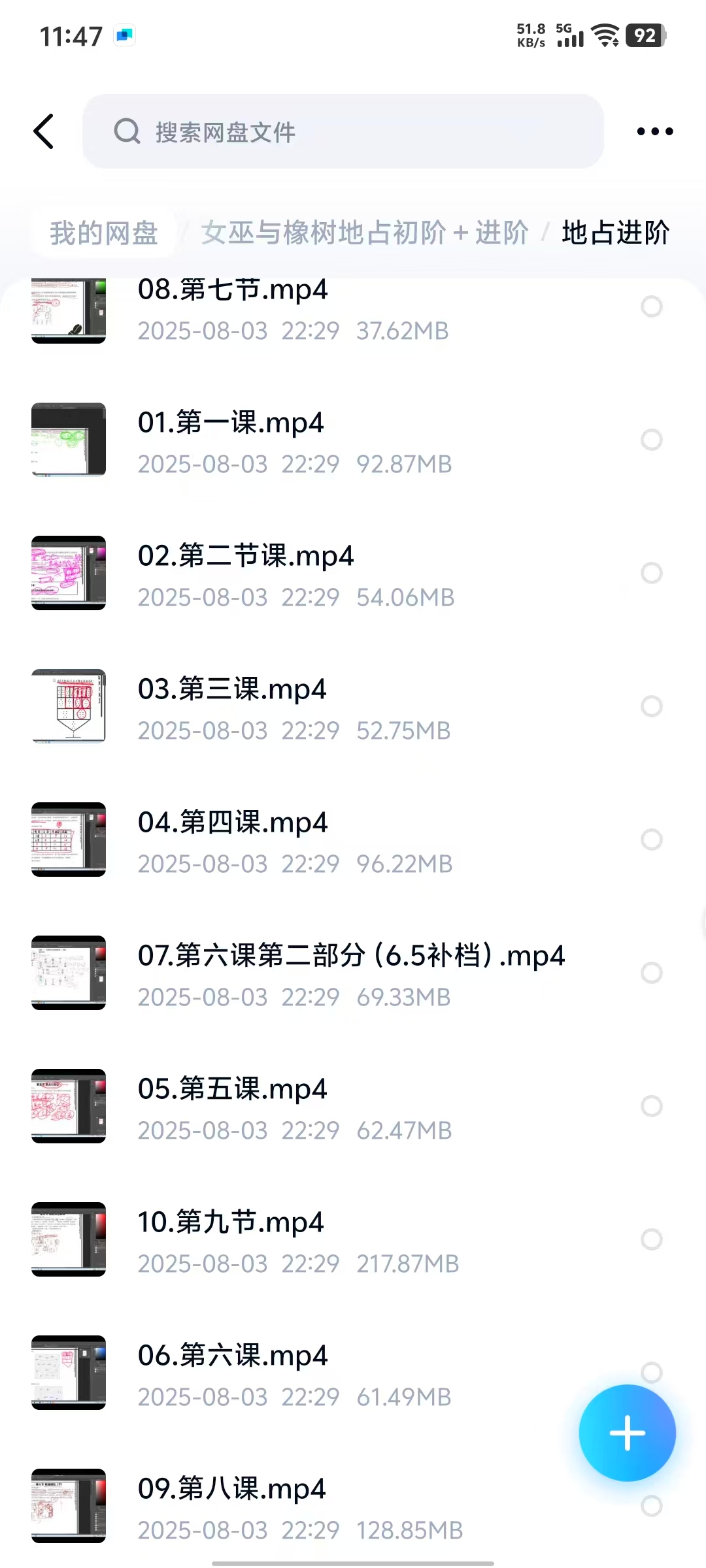Image resolution: width=706 pixels, height=1568 pixels.
Task: Navigate to 女巫与橡树地占初阶+进阶 folder
Action: tap(364, 233)
